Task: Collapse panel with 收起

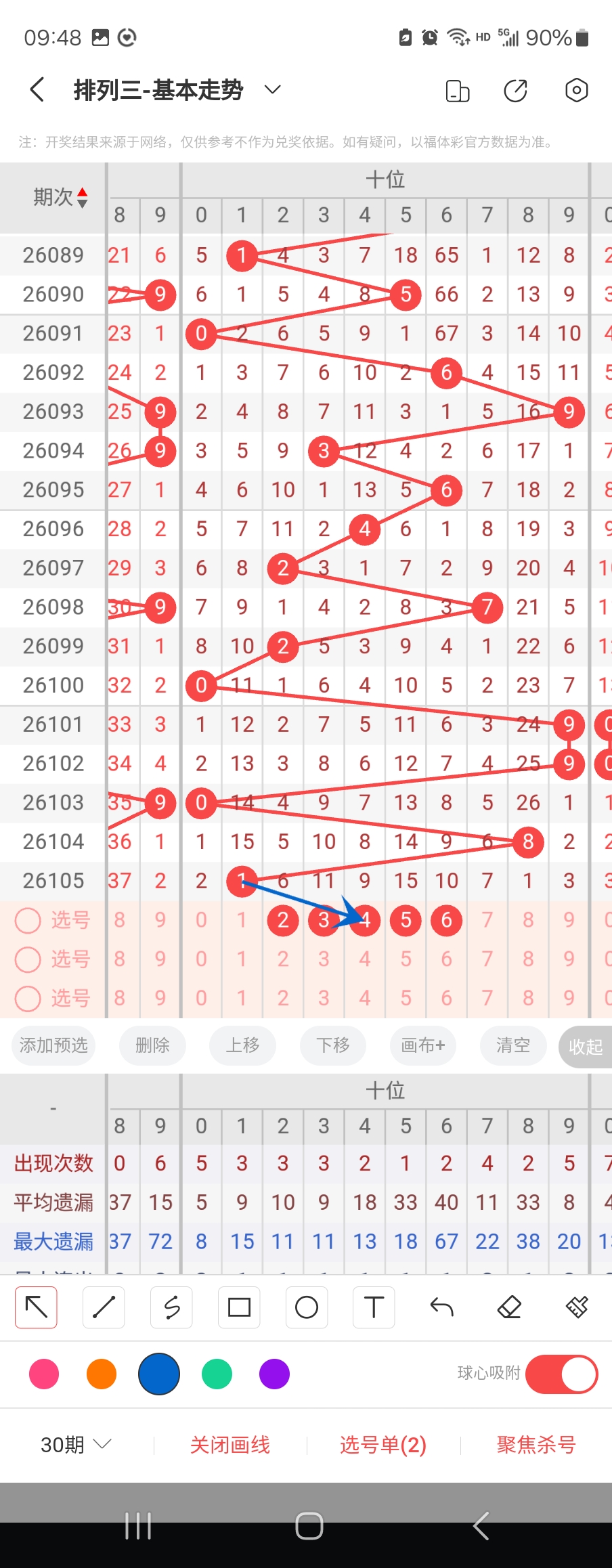Action: click(586, 1047)
